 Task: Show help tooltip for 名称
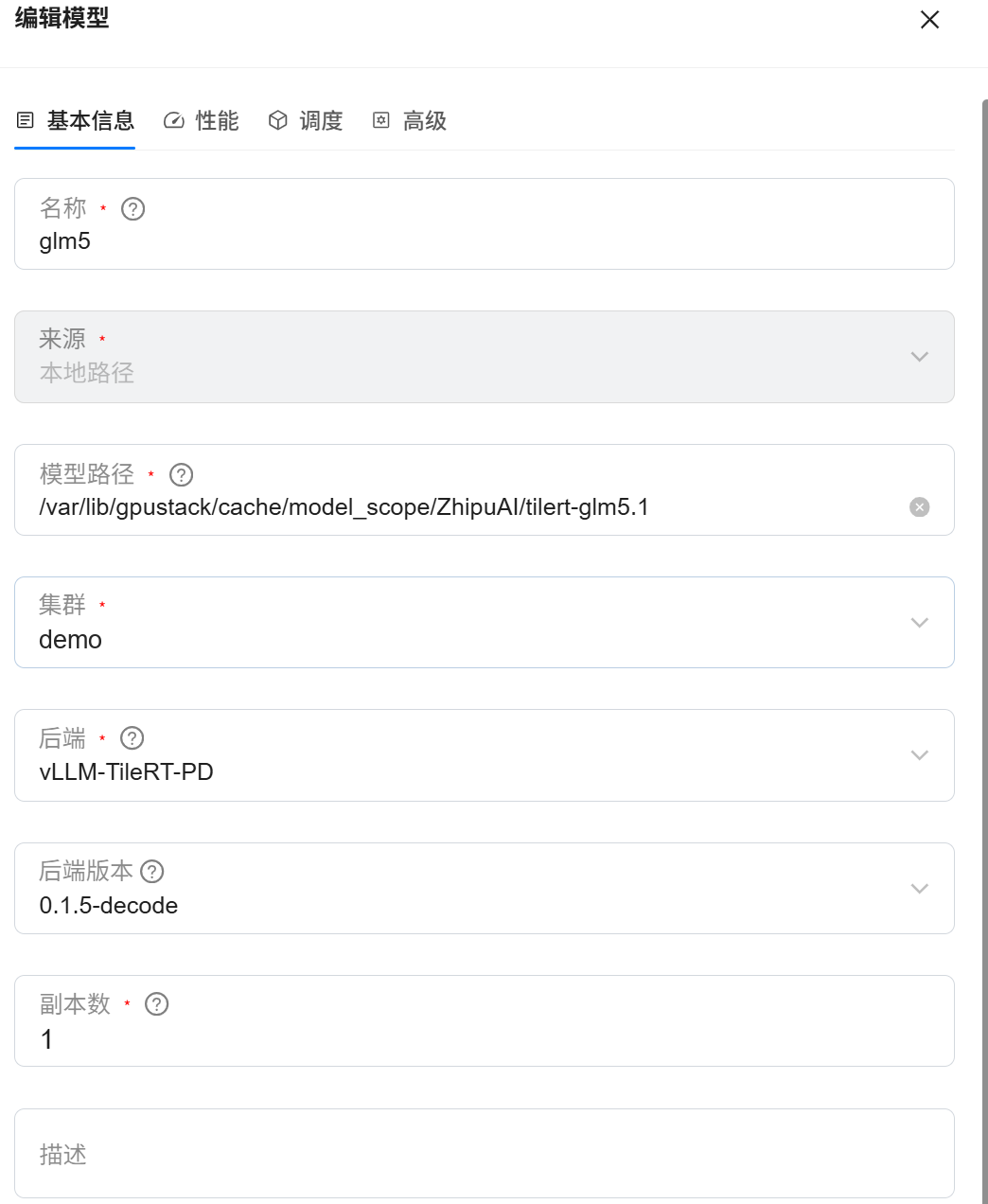(x=133, y=209)
